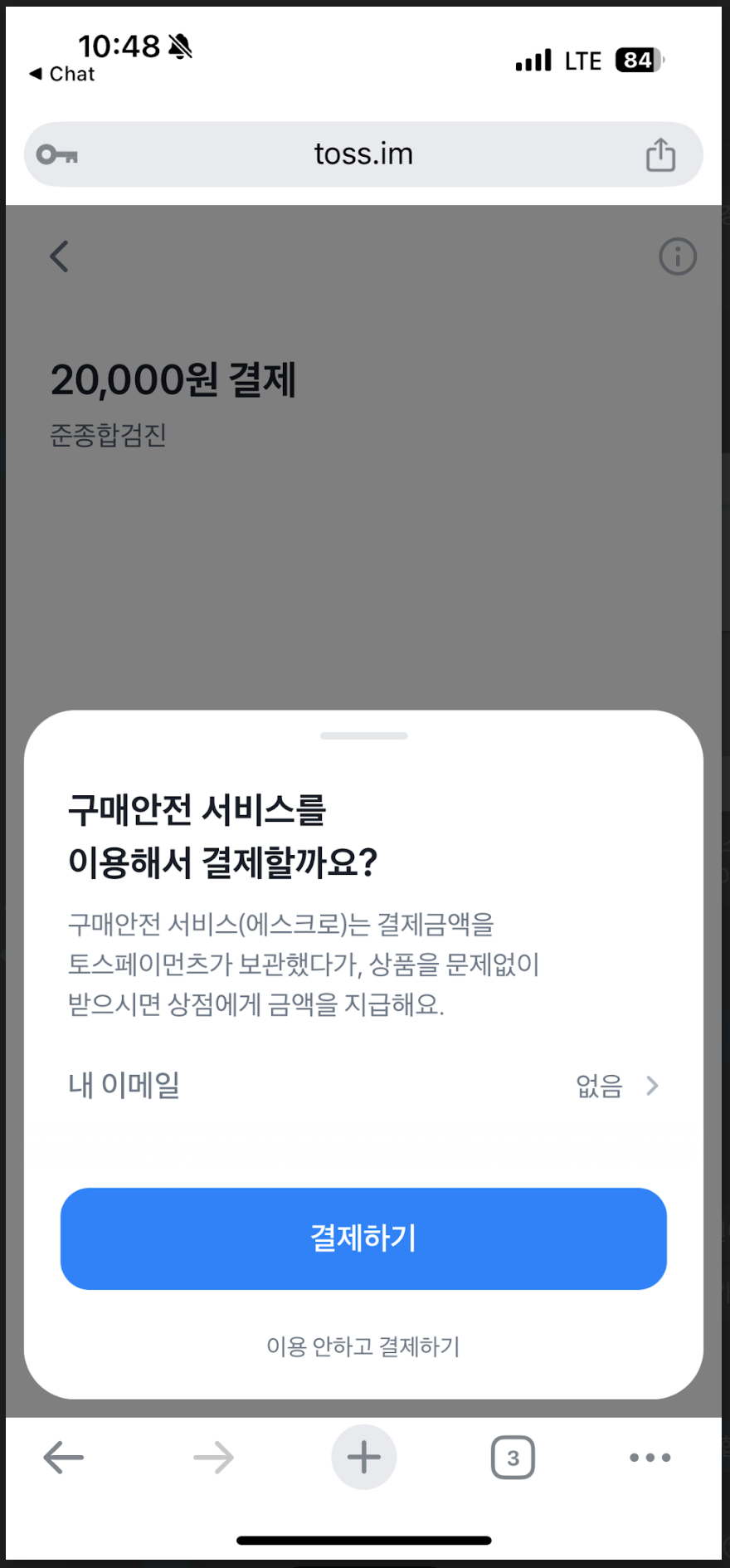The height and width of the screenshot is (1568, 730).
Task: Choose 이용 안하고 결제하기 option
Action: coord(363,1346)
